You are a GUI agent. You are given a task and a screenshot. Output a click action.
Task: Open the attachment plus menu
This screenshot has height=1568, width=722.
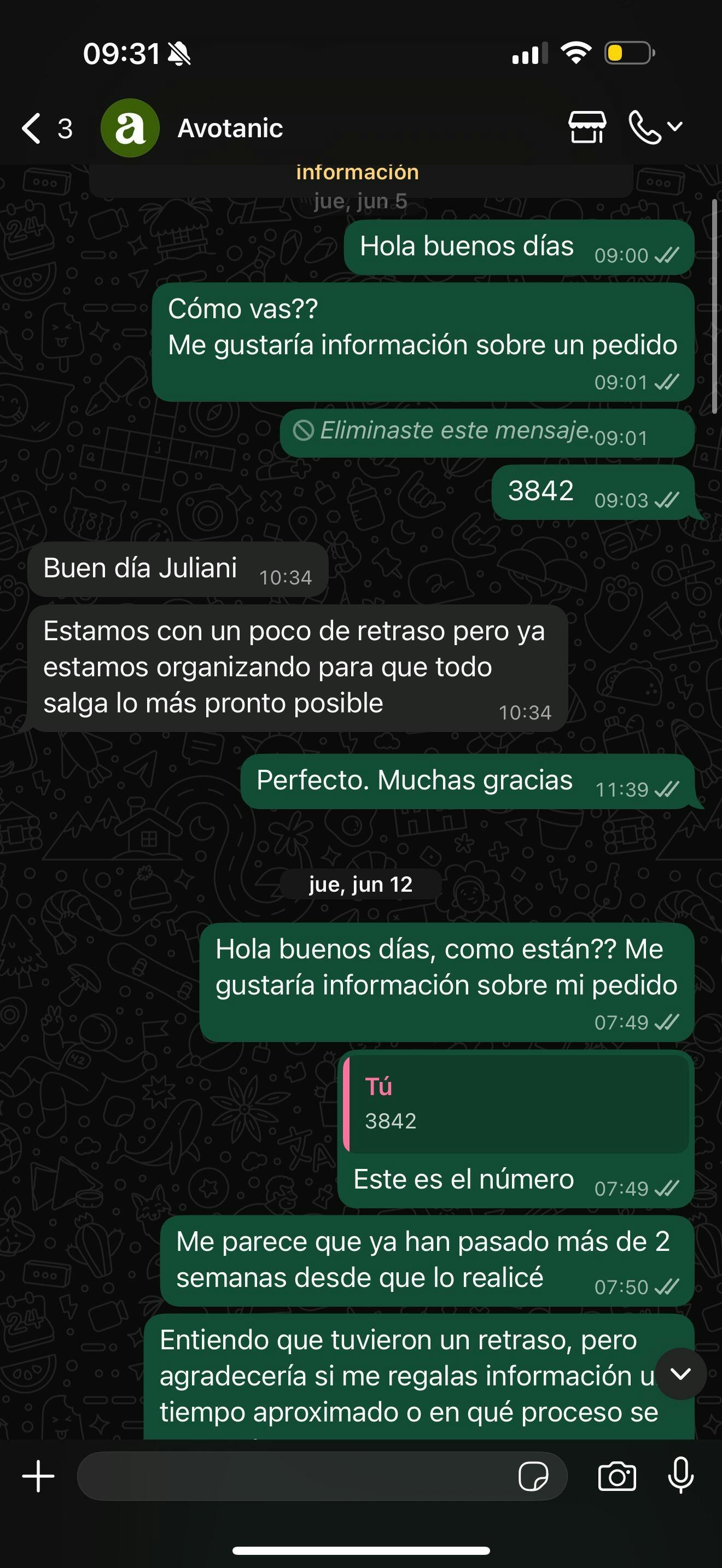[38, 1476]
